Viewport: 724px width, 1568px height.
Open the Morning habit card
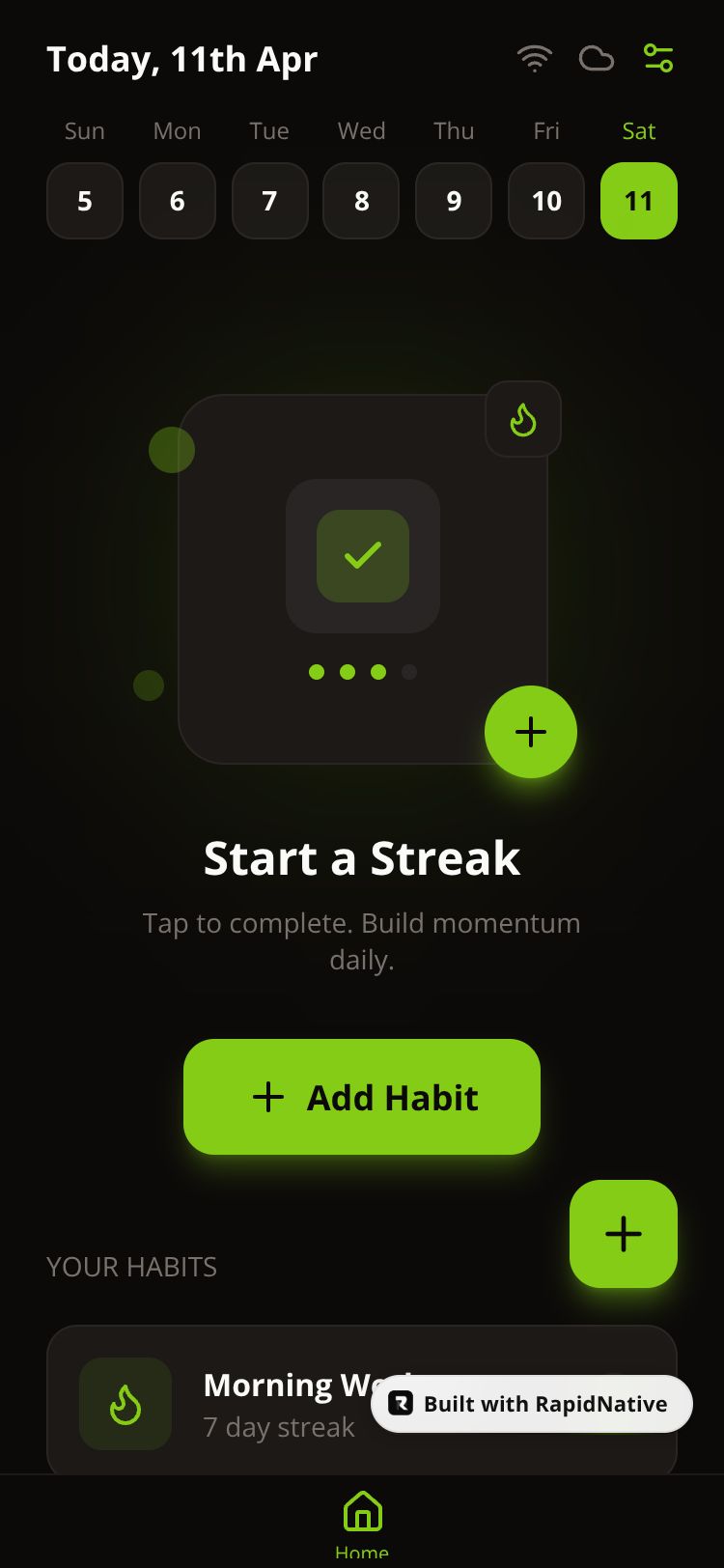point(241,1402)
